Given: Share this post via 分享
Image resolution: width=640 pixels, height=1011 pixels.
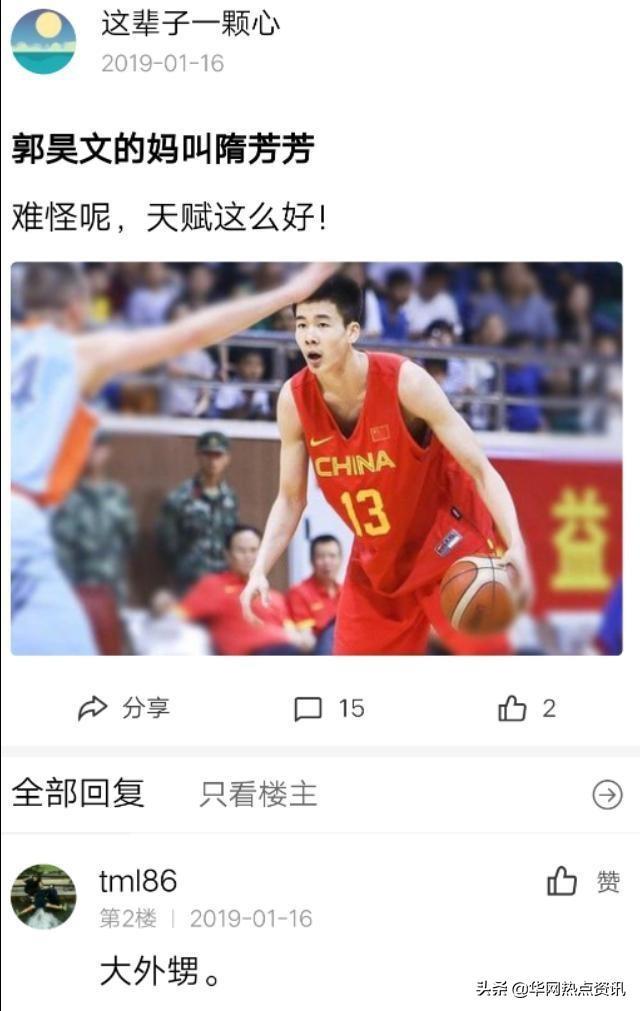Looking at the screenshot, I should click(x=124, y=709).
